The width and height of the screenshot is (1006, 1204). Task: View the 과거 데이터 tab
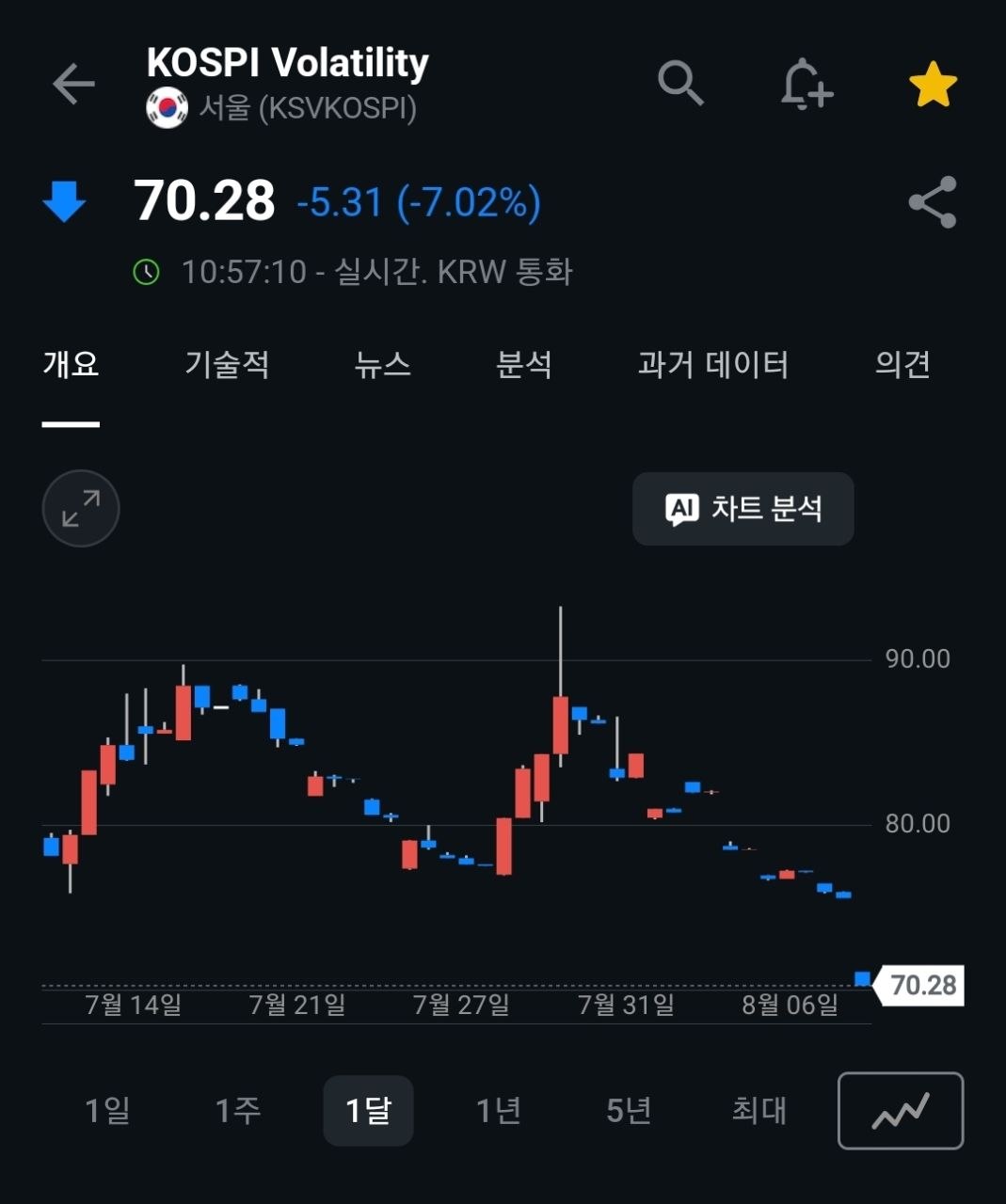[712, 364]
